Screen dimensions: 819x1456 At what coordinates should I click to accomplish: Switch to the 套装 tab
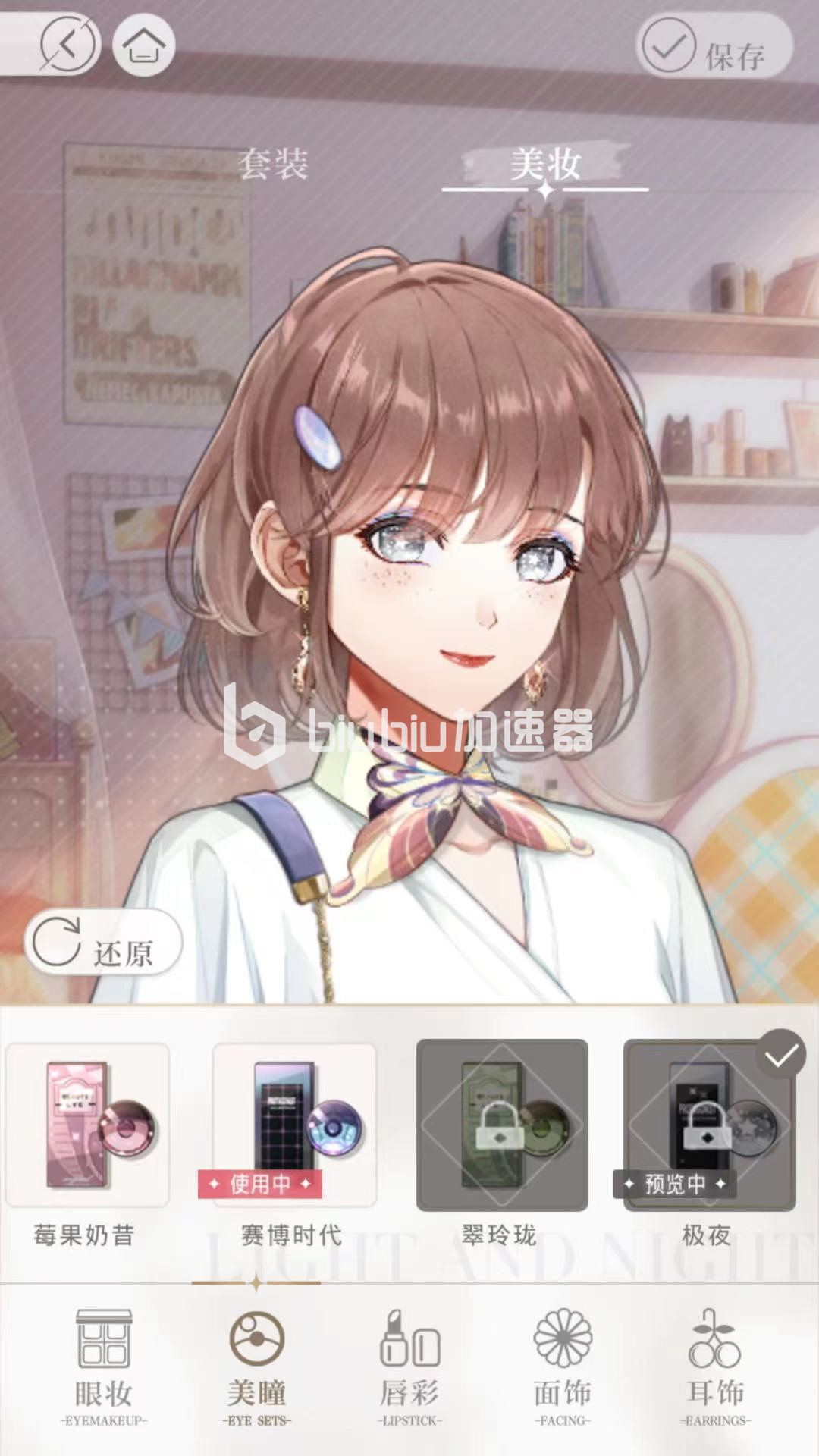click(273, 164)
